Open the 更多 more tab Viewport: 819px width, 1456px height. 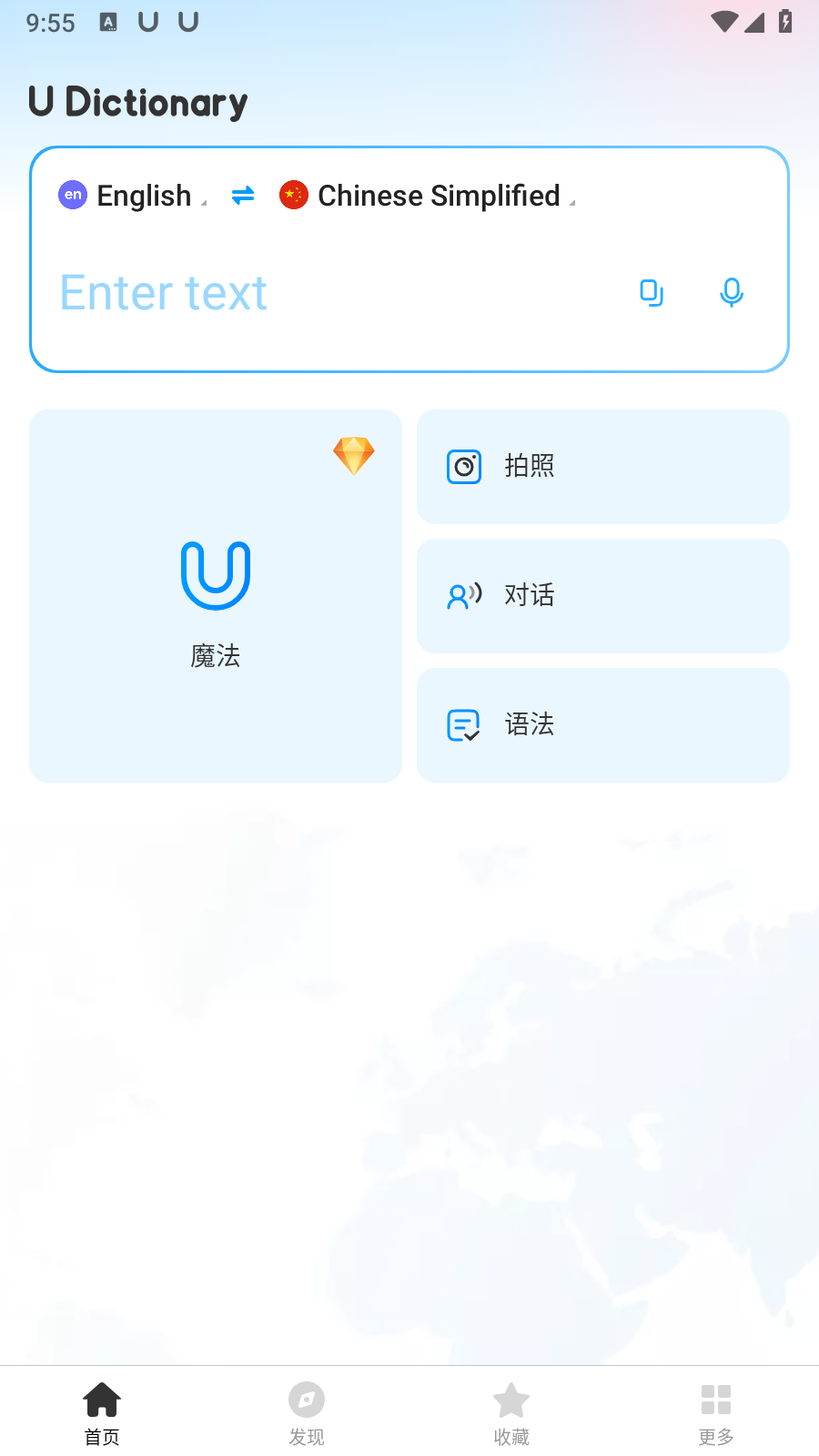point(716,1413)
